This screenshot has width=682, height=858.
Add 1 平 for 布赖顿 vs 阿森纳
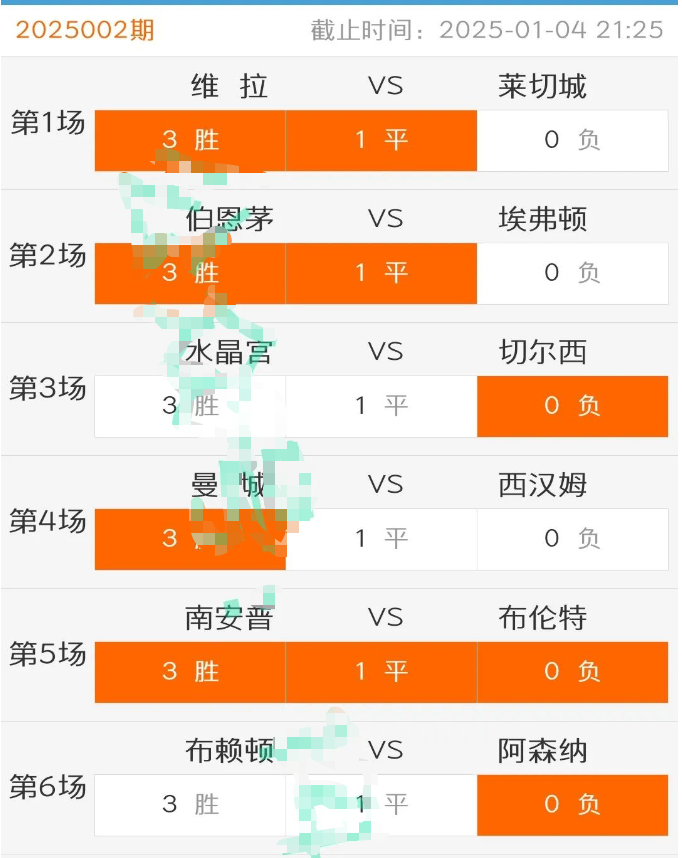pos(381,805)
